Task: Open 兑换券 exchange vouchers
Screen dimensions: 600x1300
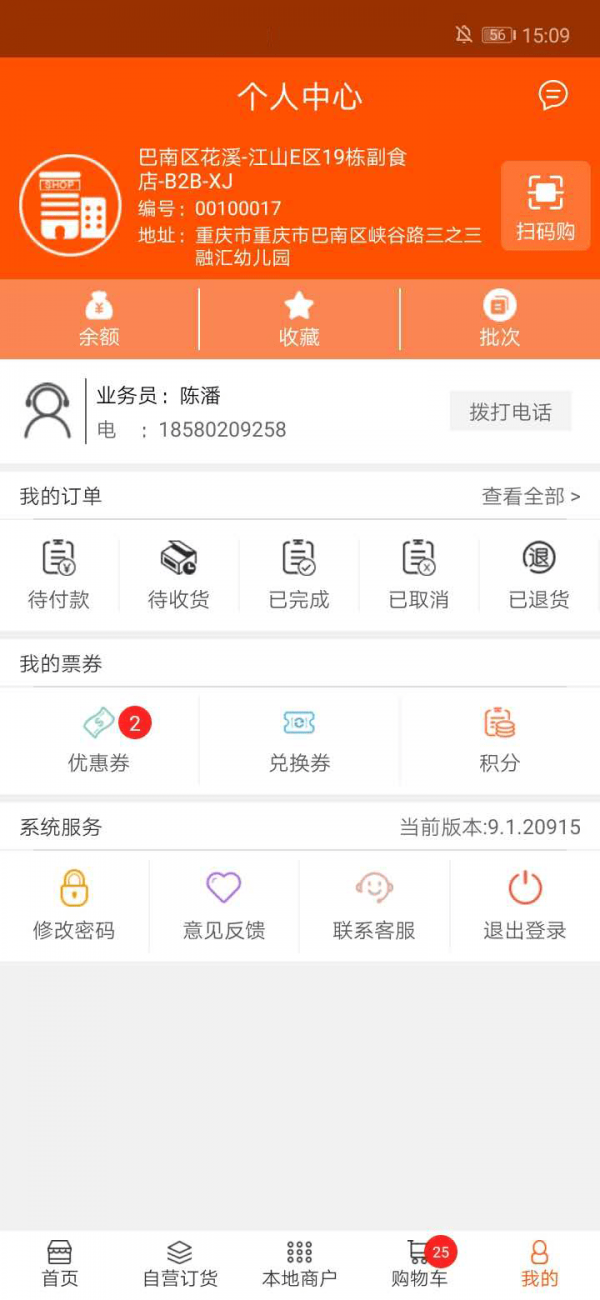Action: click(299, 739)
